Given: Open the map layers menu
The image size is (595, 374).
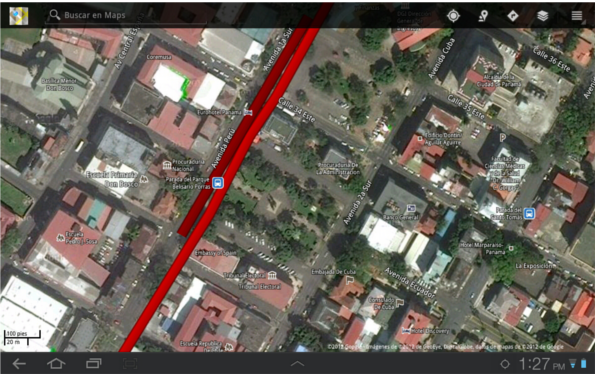Looking at the screenshot, I should click(x=543, y=16).
